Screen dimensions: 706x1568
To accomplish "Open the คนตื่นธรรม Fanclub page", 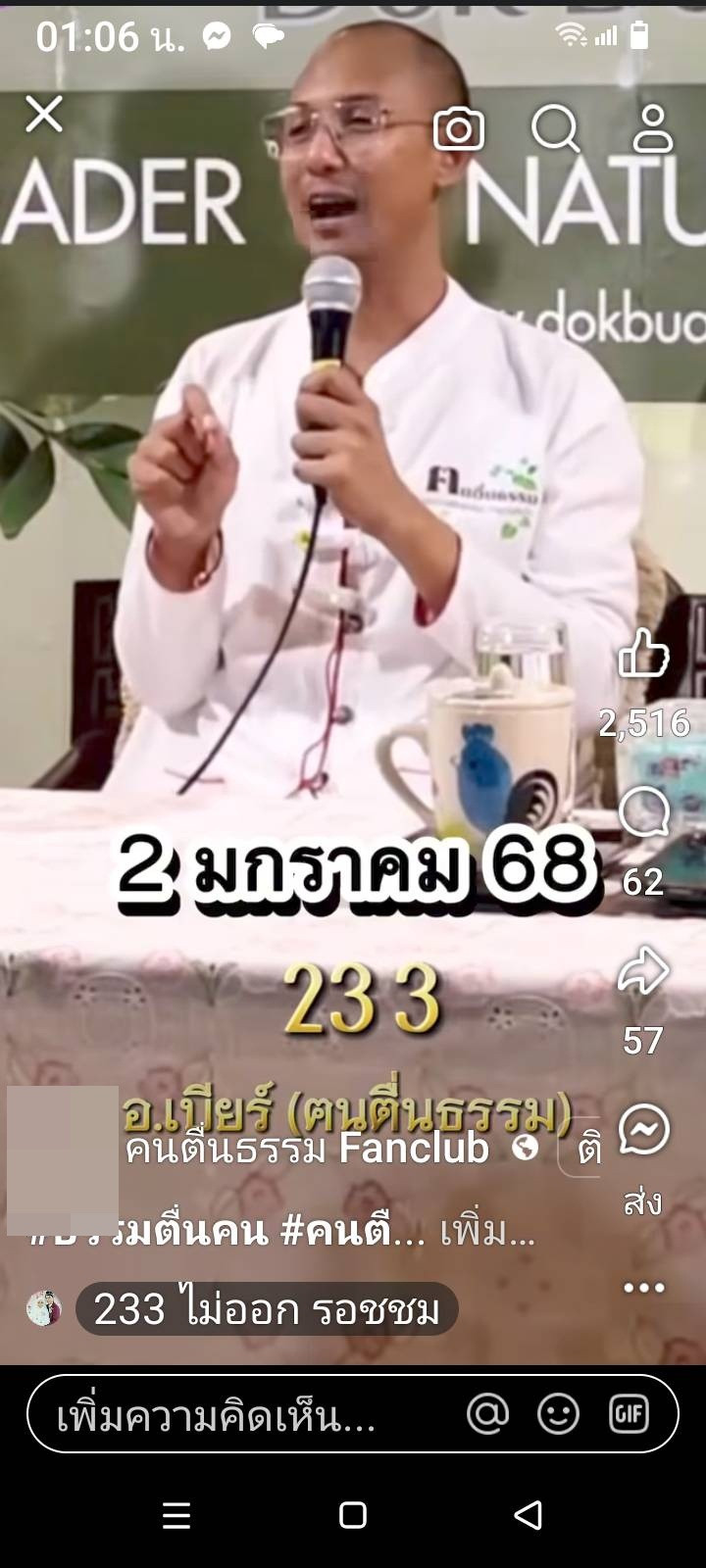I will pos(308,1148).
